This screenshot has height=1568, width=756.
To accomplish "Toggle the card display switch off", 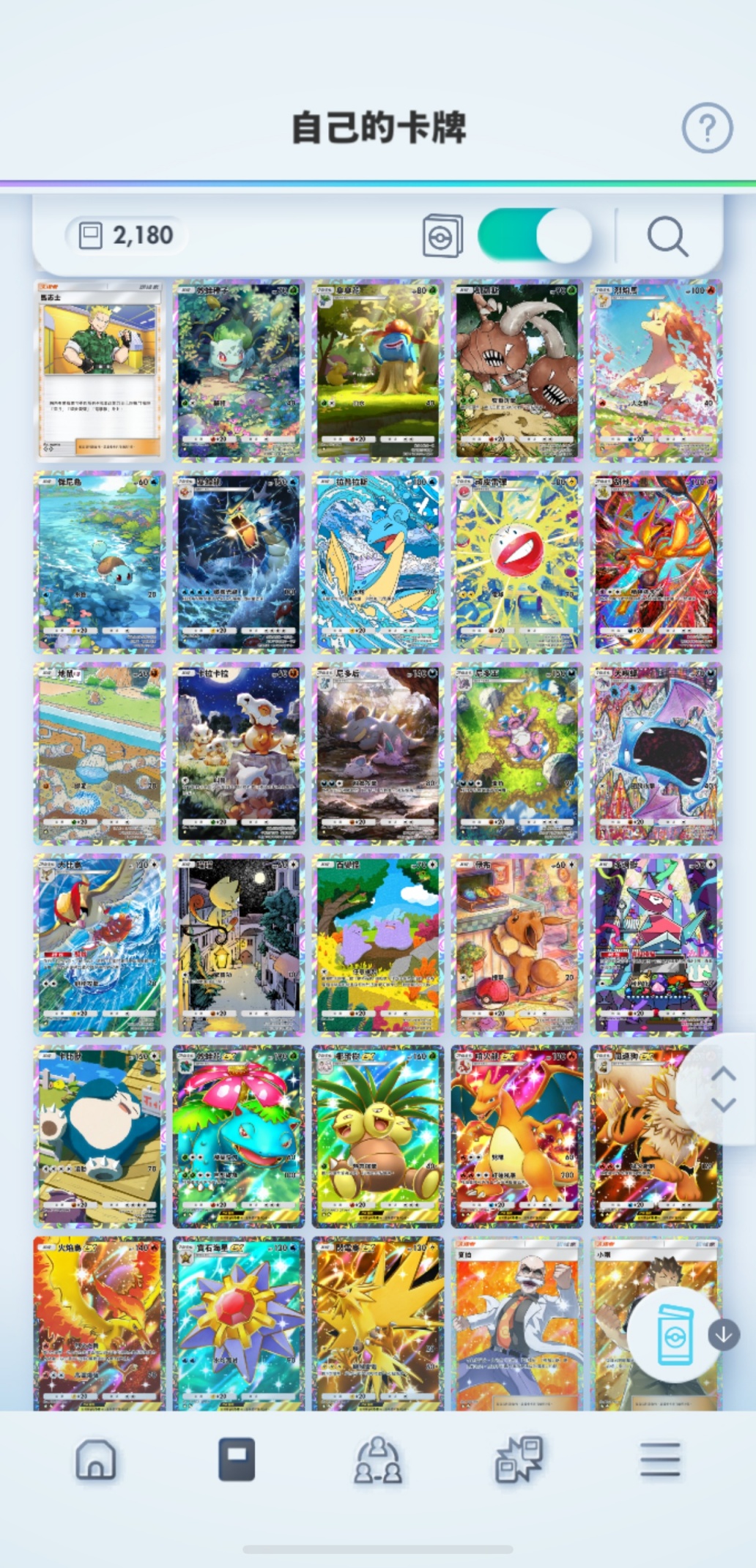I will (x=535, y=236).
